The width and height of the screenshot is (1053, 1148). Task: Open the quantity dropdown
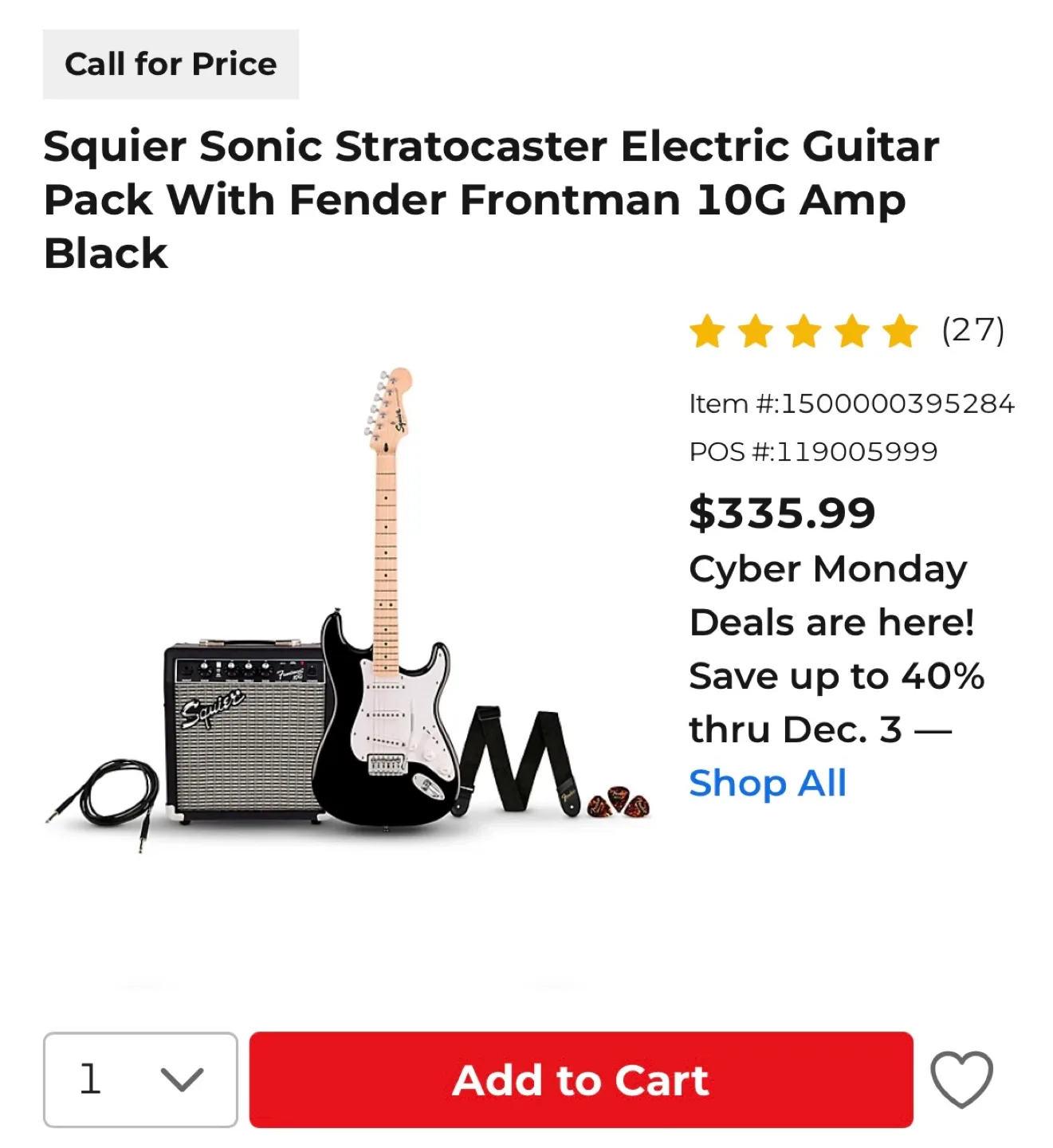[x=141, y=1081]
